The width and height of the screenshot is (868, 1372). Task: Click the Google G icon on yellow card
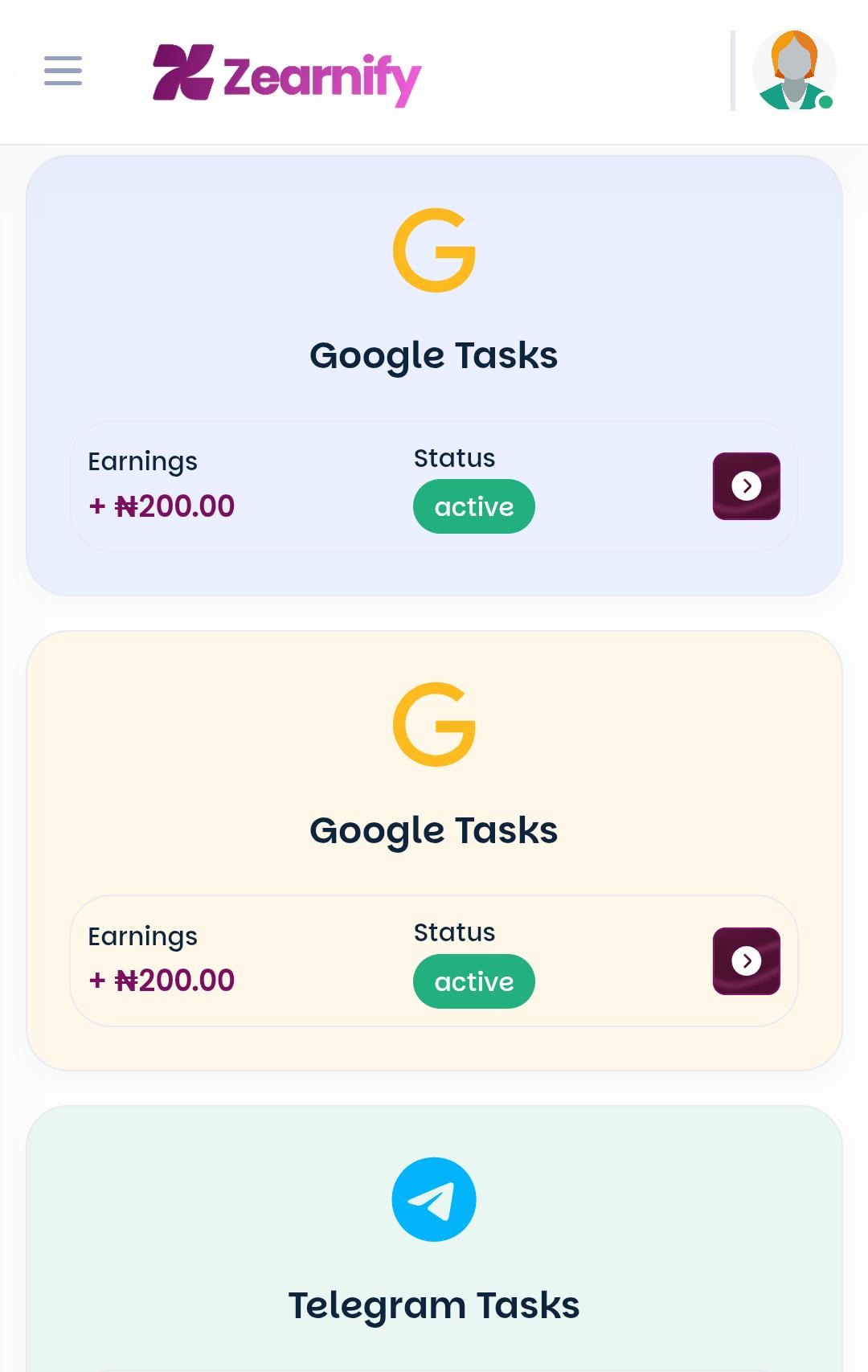pos(433,726)
